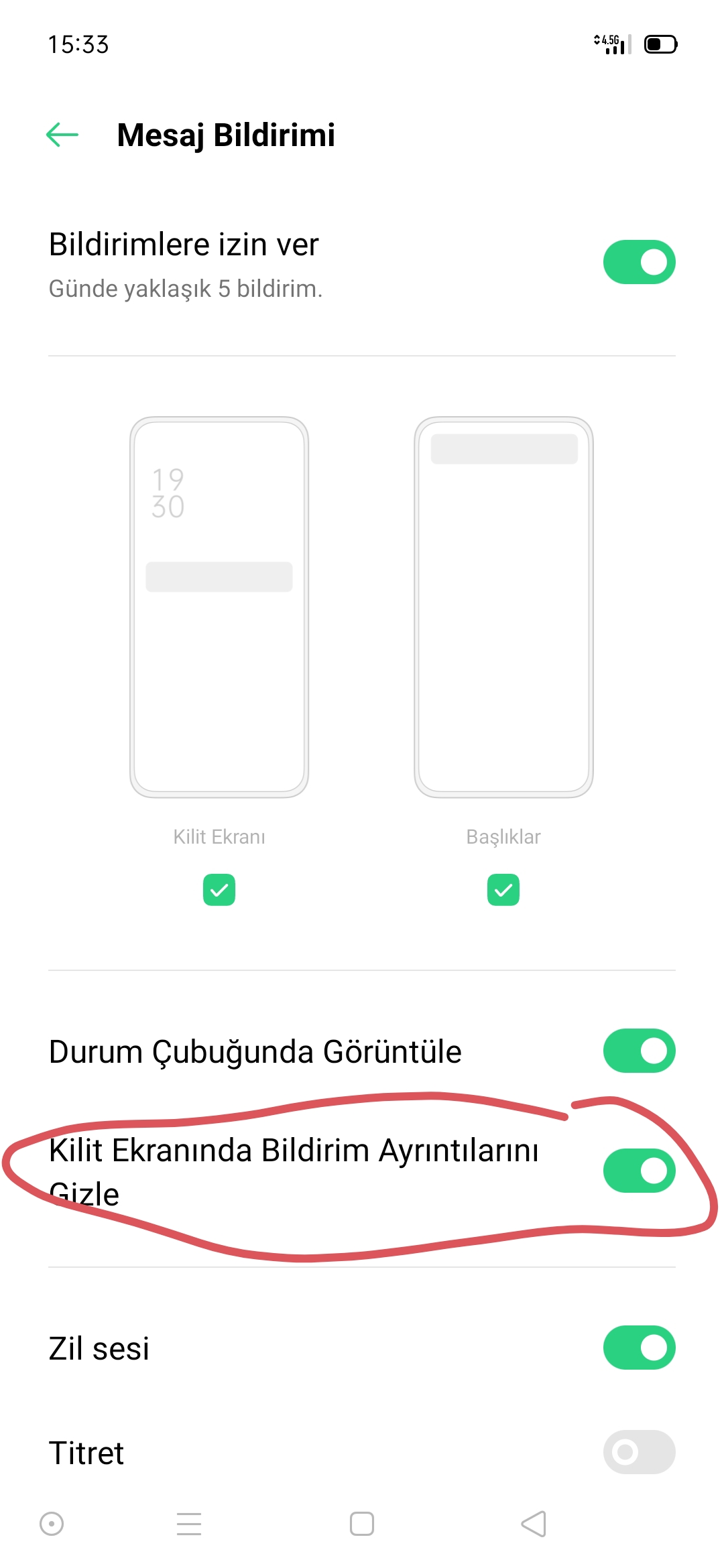This screenshot has height=1568, width=724.
Task: Tap the system back triangle
Action: pyautogui.click(x=534, y=1524)
